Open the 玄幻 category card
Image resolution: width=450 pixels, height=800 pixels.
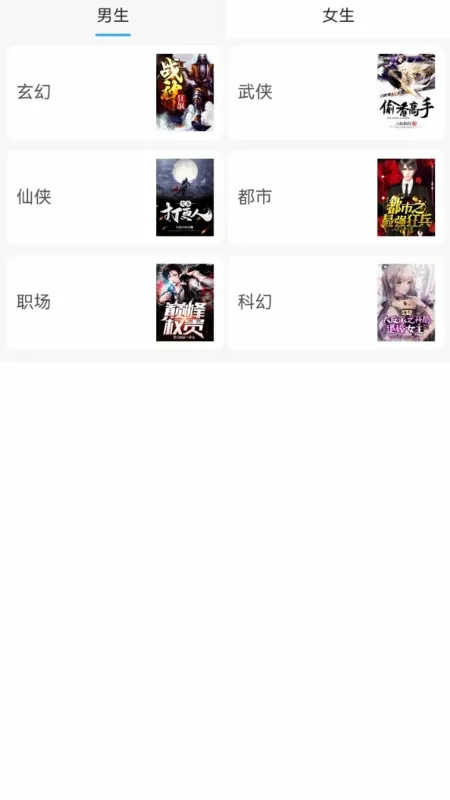click(x=115, y=92)
